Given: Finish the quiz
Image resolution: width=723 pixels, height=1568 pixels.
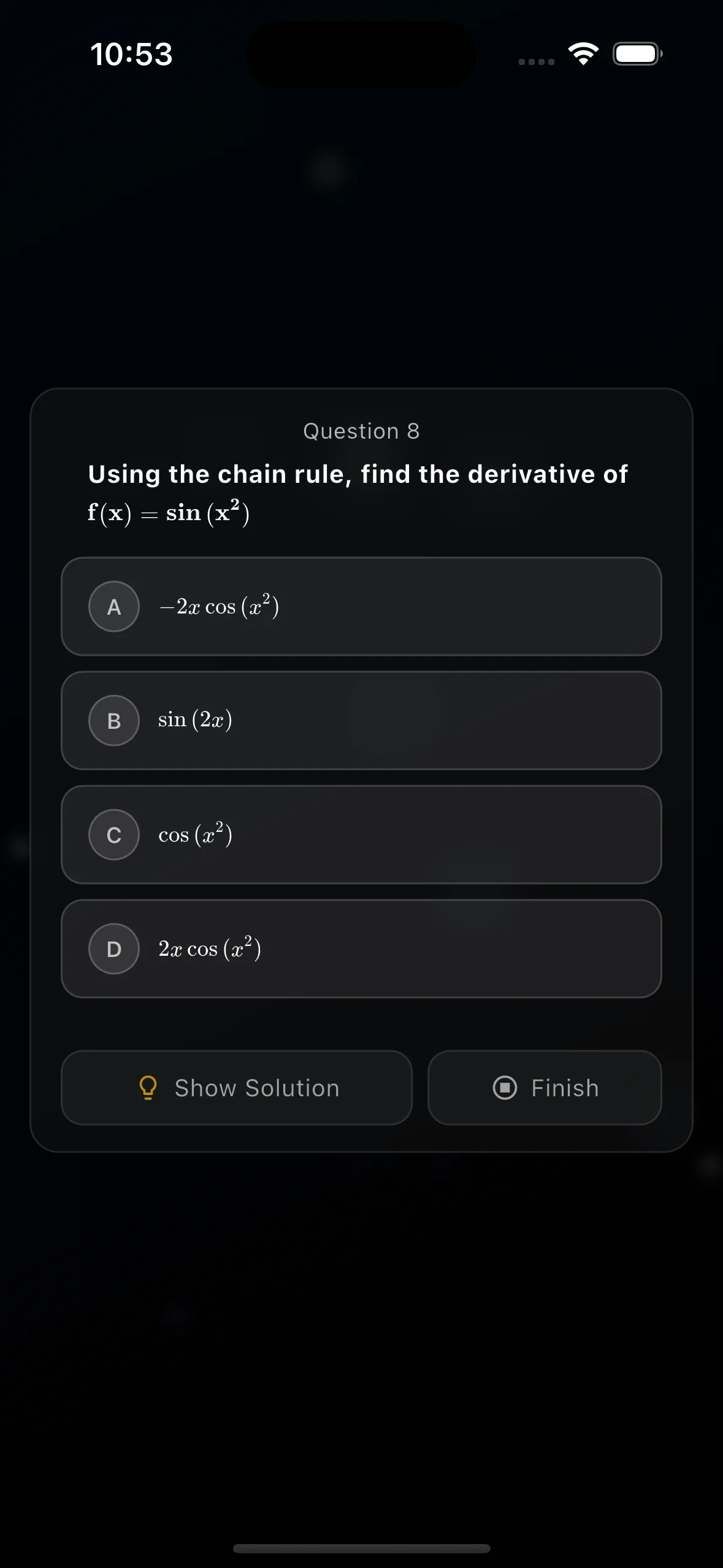Looking at the screenshot, I should [x=545, y=1088].
